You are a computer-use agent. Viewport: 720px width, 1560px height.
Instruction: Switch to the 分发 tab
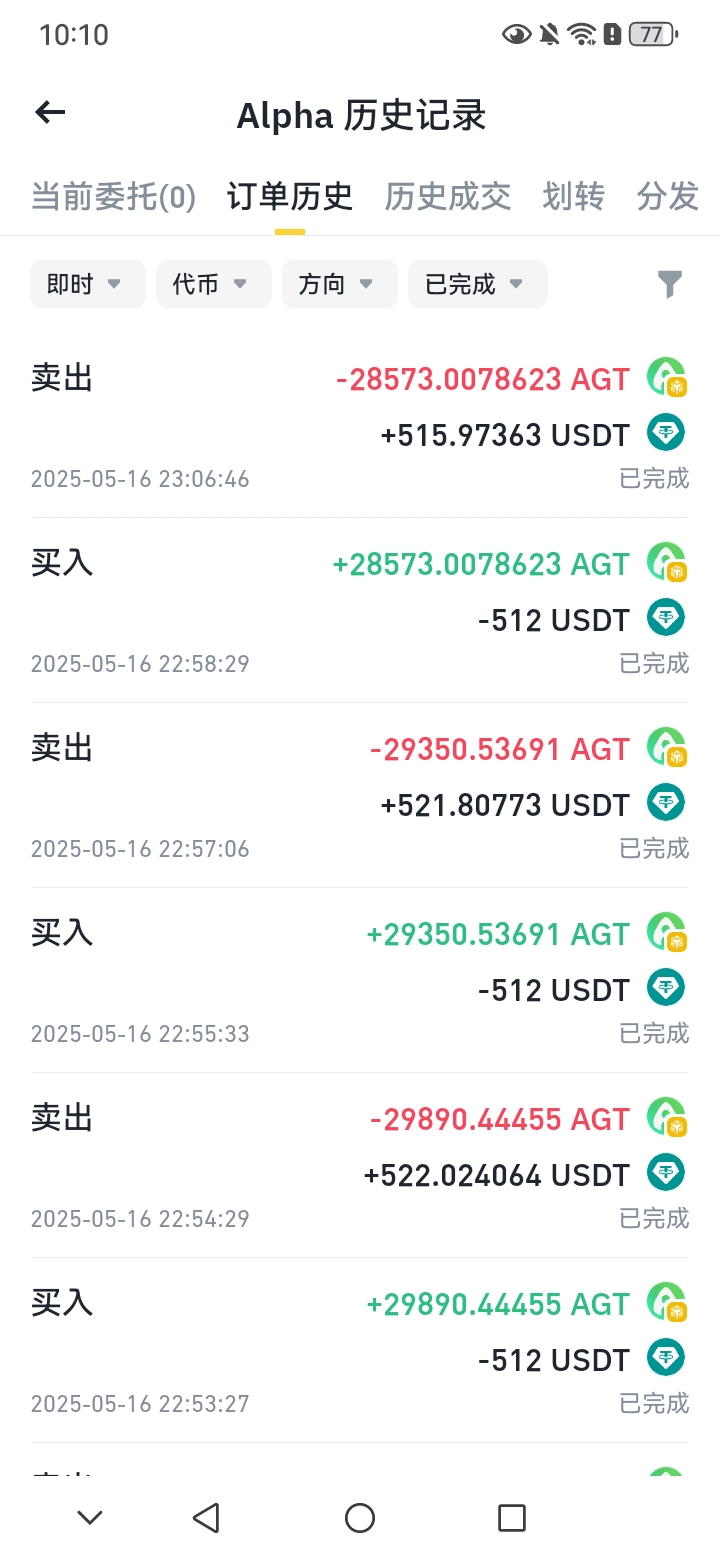(x=667, y=196)
